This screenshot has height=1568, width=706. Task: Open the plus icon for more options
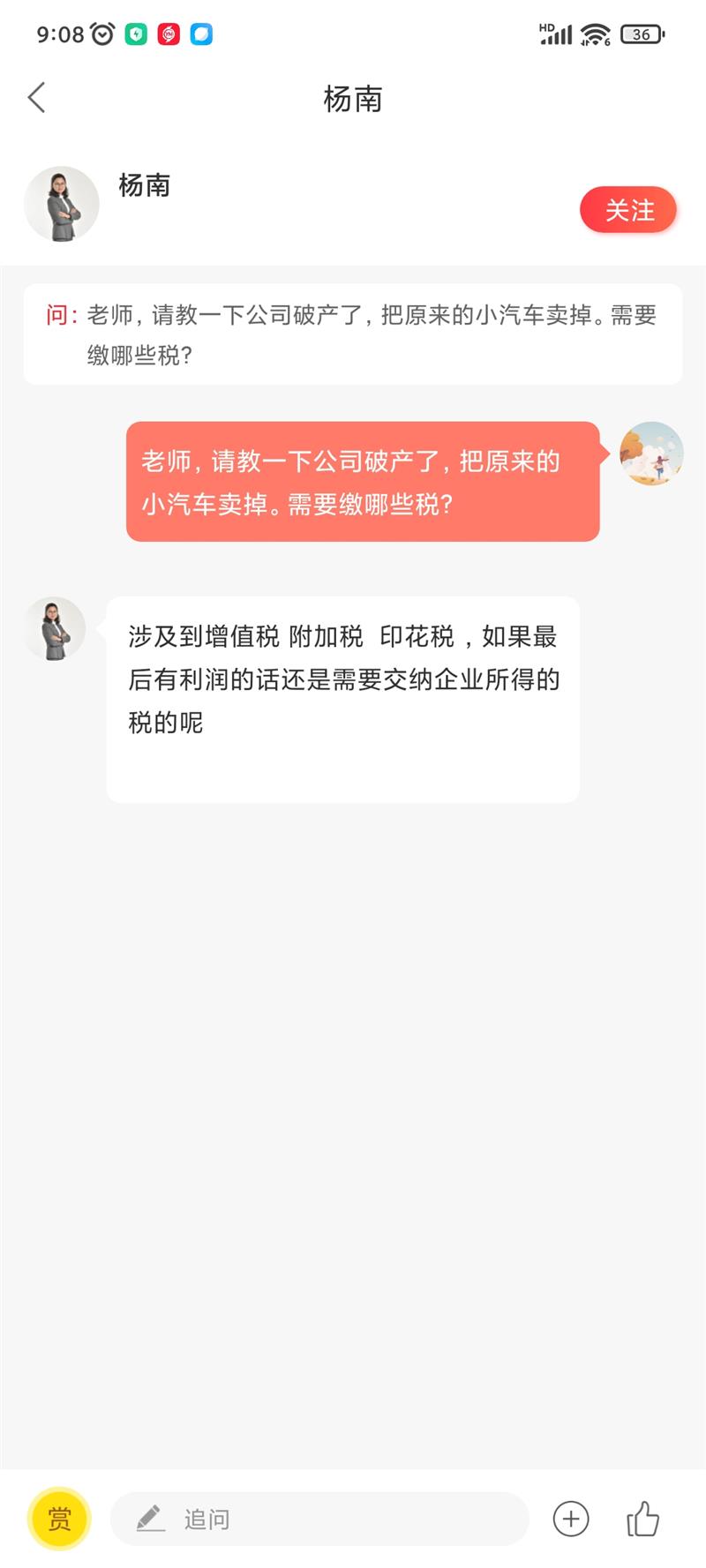coord(571,1519)
